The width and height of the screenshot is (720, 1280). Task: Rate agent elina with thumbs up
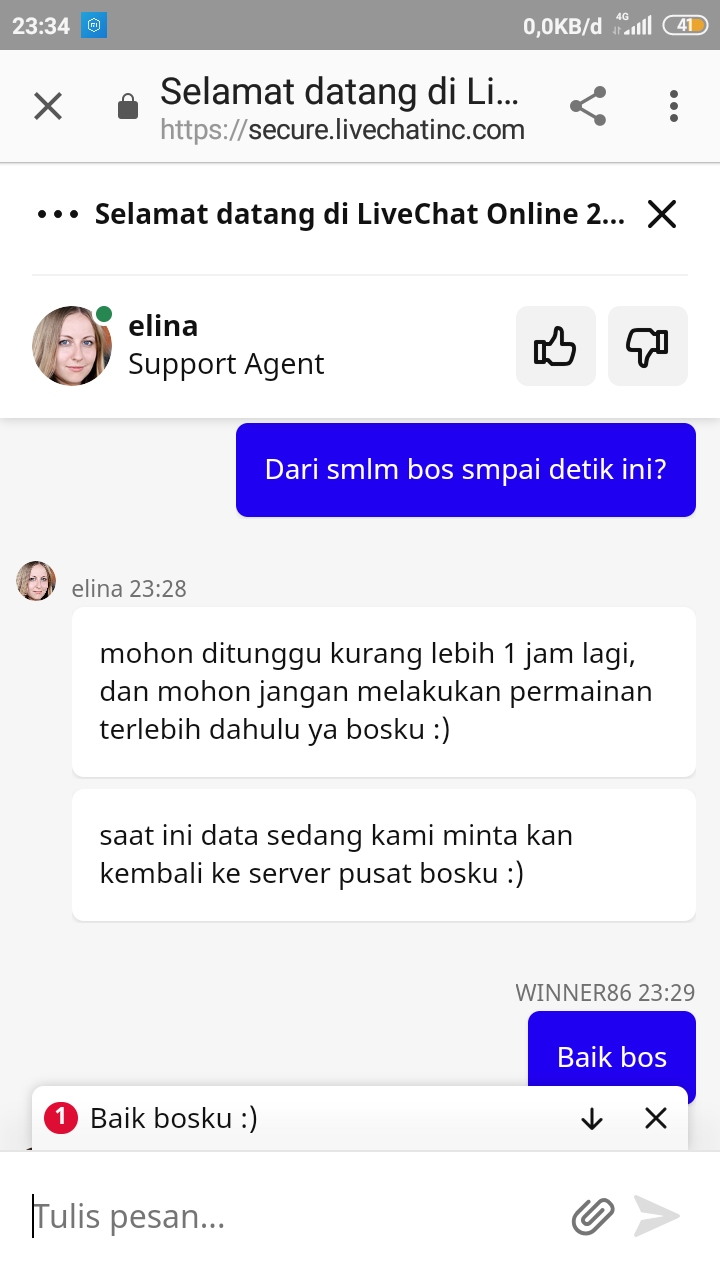pos(556,346)
